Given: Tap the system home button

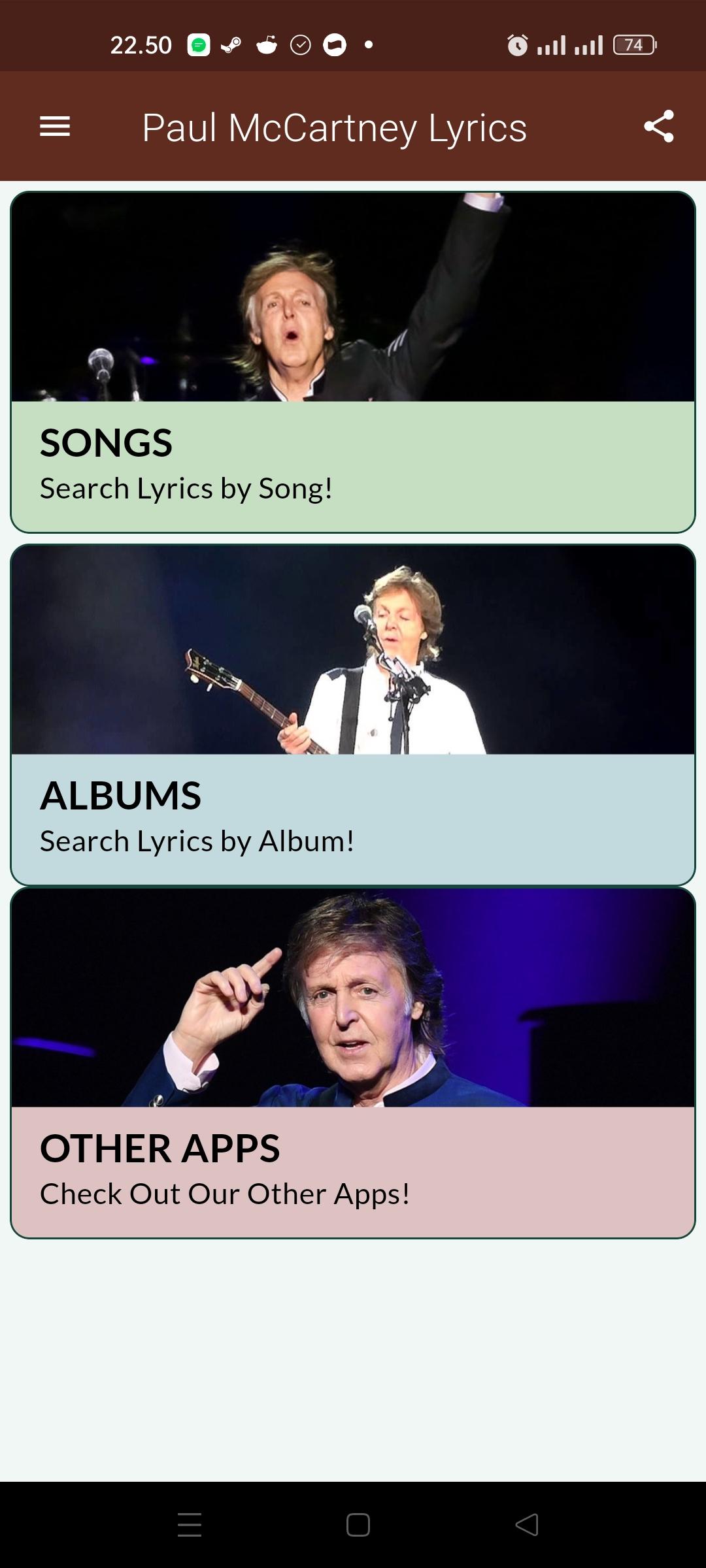Looking at the screenshot, I should pos(358,1525).
